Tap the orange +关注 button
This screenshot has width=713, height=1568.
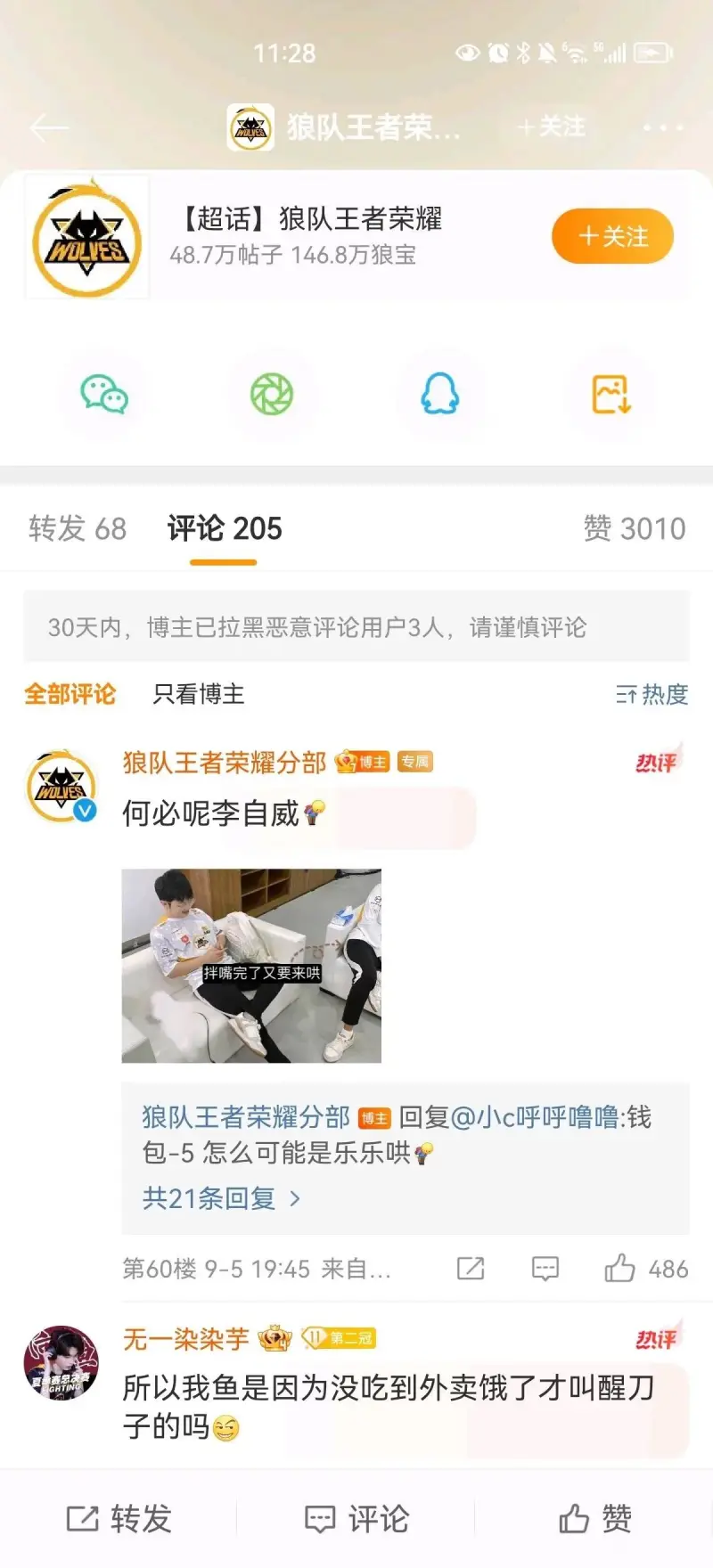[x=612, y=236]
